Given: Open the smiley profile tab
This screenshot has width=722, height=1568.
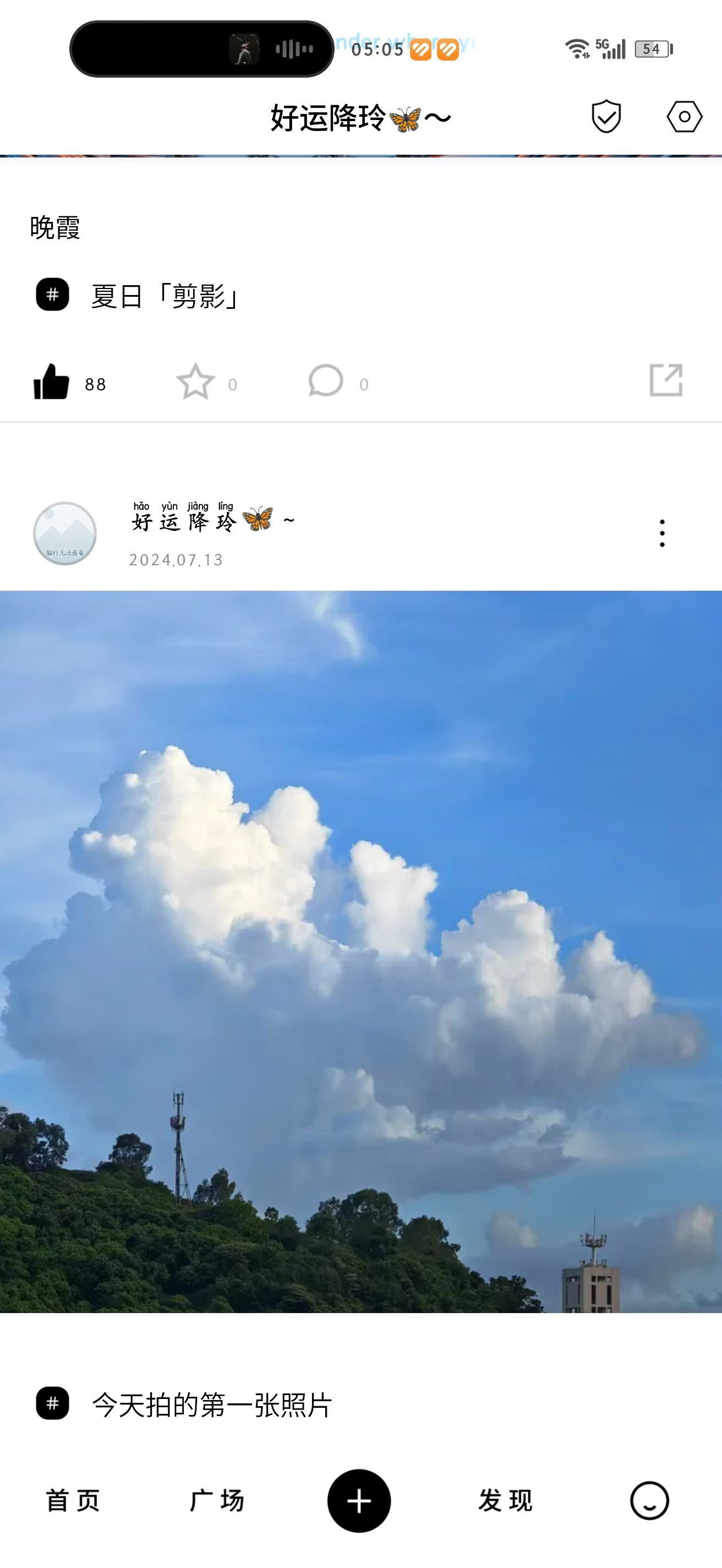Looking at the screenshot, I should tap(649, 1501).
